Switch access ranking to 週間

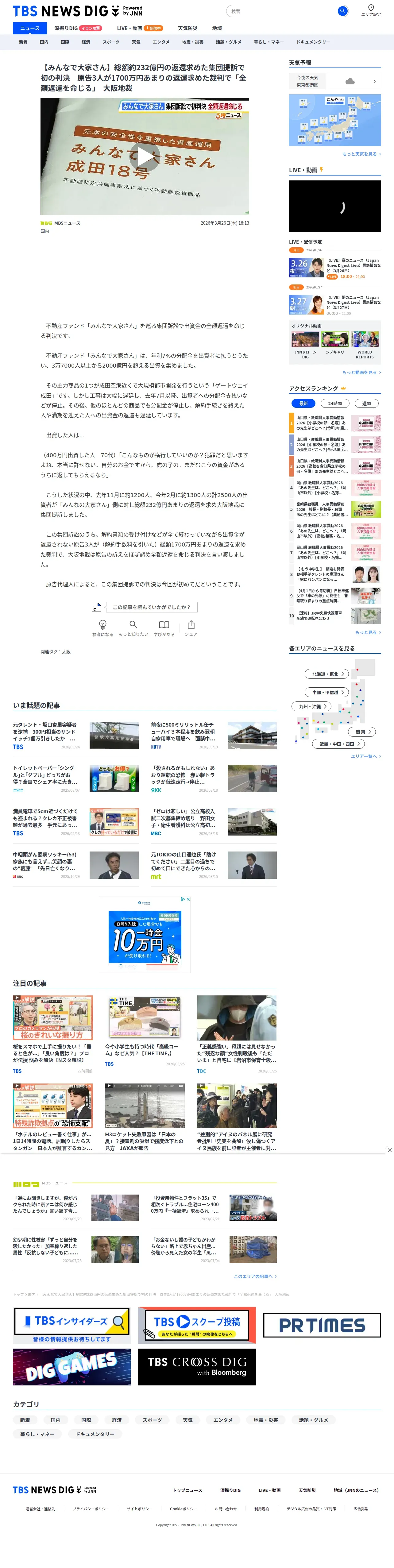pyautogui.click(x=367, y=404)
